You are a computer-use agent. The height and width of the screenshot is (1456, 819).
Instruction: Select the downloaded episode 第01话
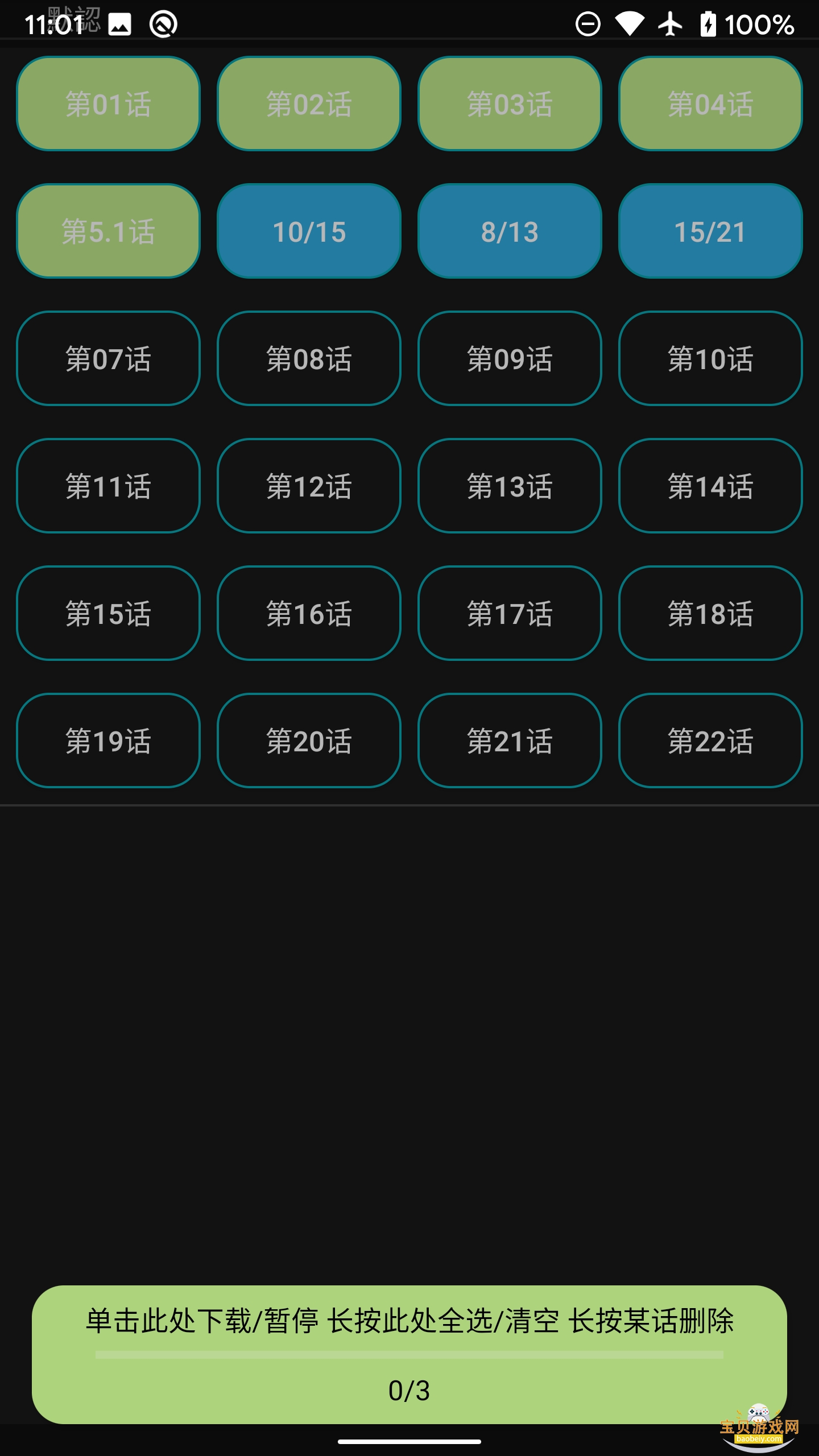(x=108, y=104)
